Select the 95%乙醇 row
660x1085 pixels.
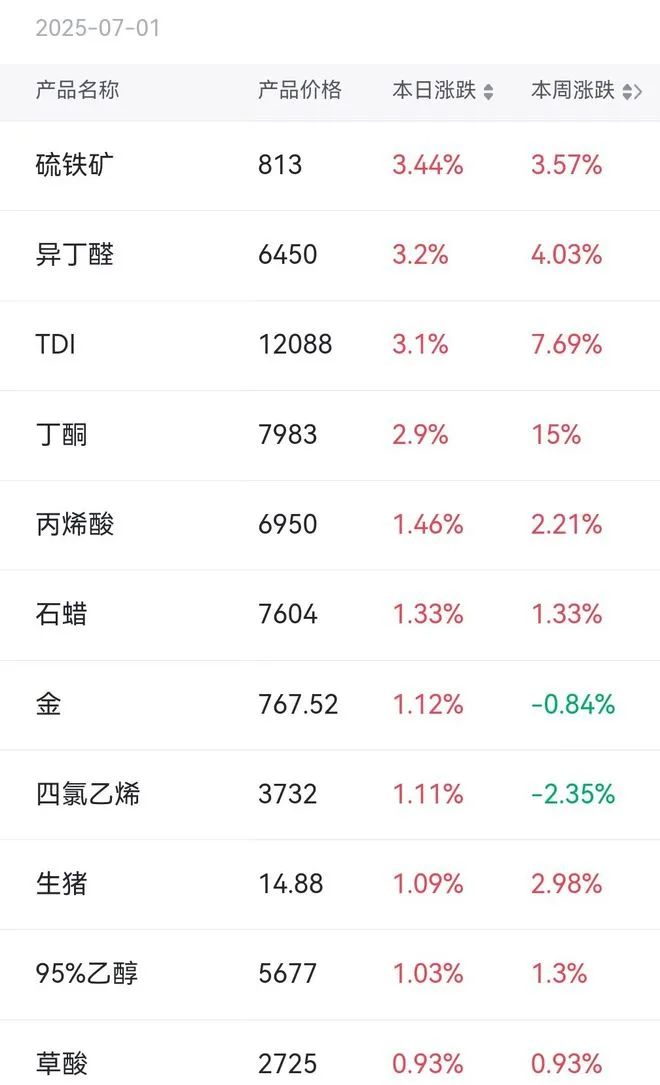click(330, 975)
